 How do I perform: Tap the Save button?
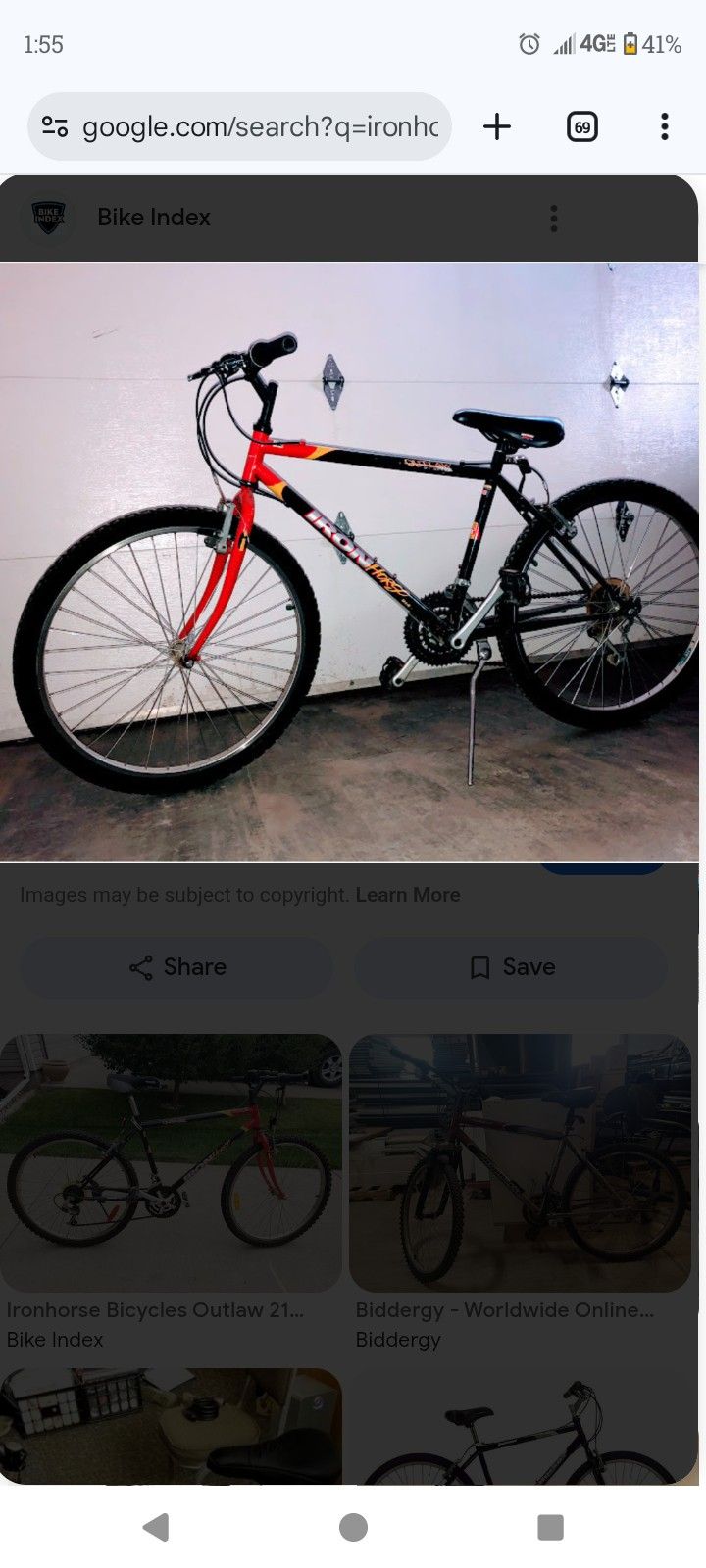click(x=509, y=967)
